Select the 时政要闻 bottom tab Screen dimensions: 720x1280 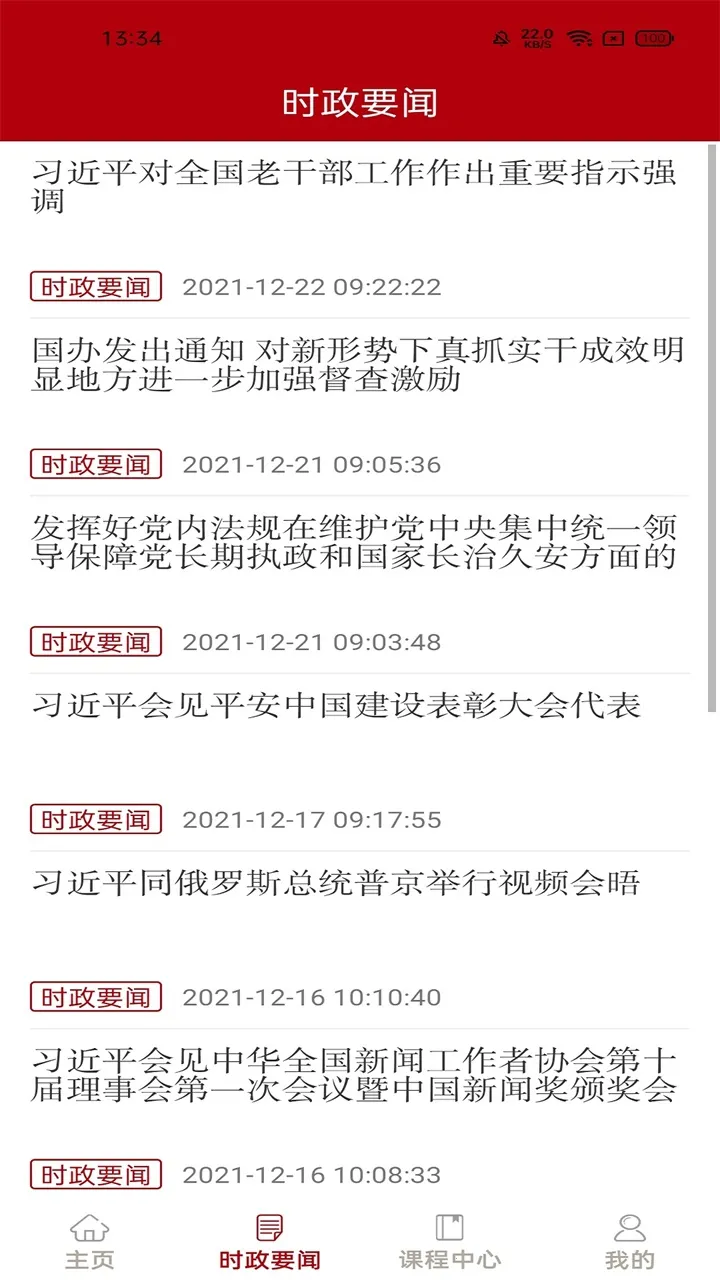coord(270,1240)
